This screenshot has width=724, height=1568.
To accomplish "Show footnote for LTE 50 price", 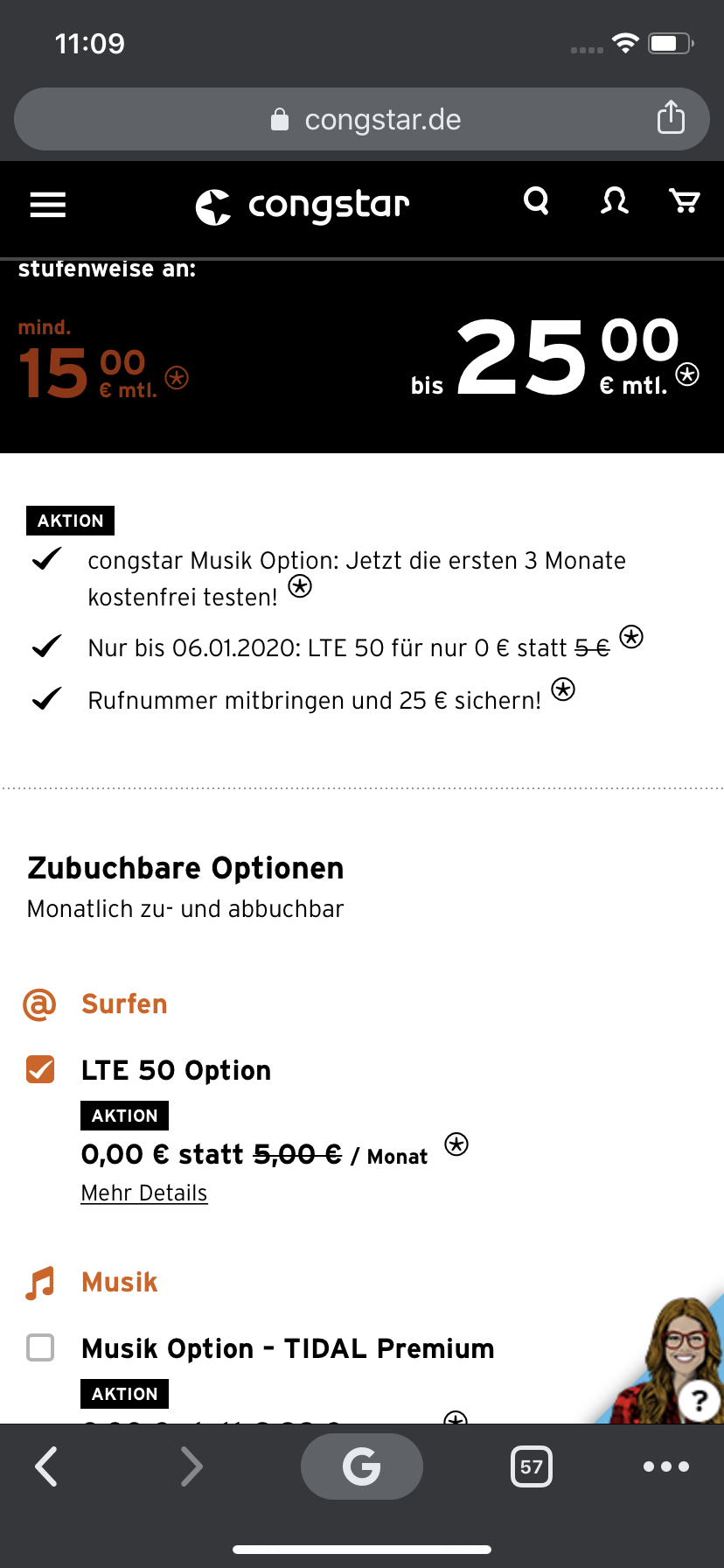I will [x=456, y=1144].
